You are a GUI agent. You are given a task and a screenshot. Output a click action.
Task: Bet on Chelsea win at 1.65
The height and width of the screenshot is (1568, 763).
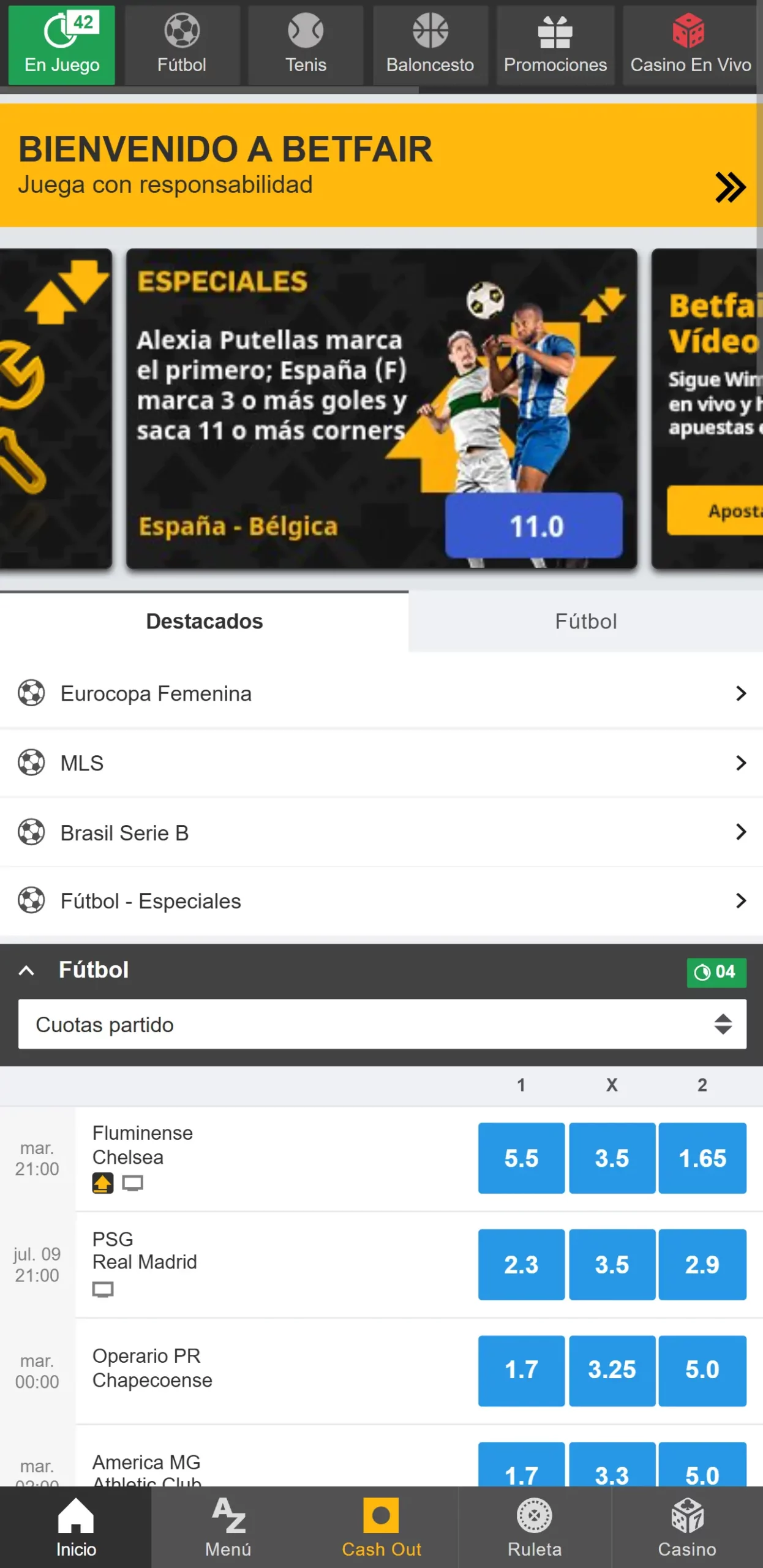tap(702, 1158)
